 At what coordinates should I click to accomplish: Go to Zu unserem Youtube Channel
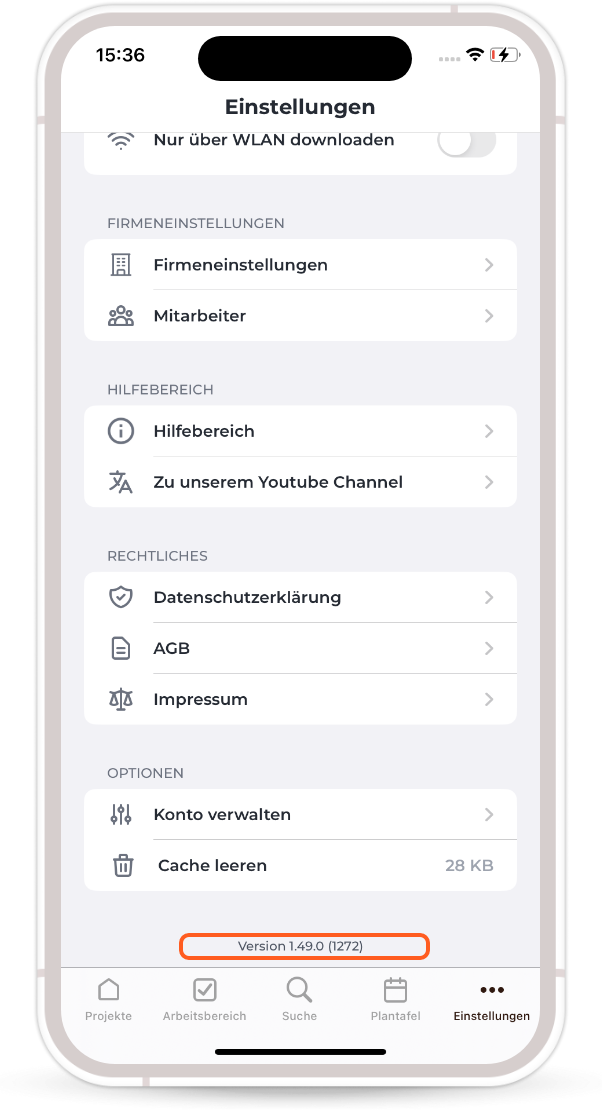(300, 482)
